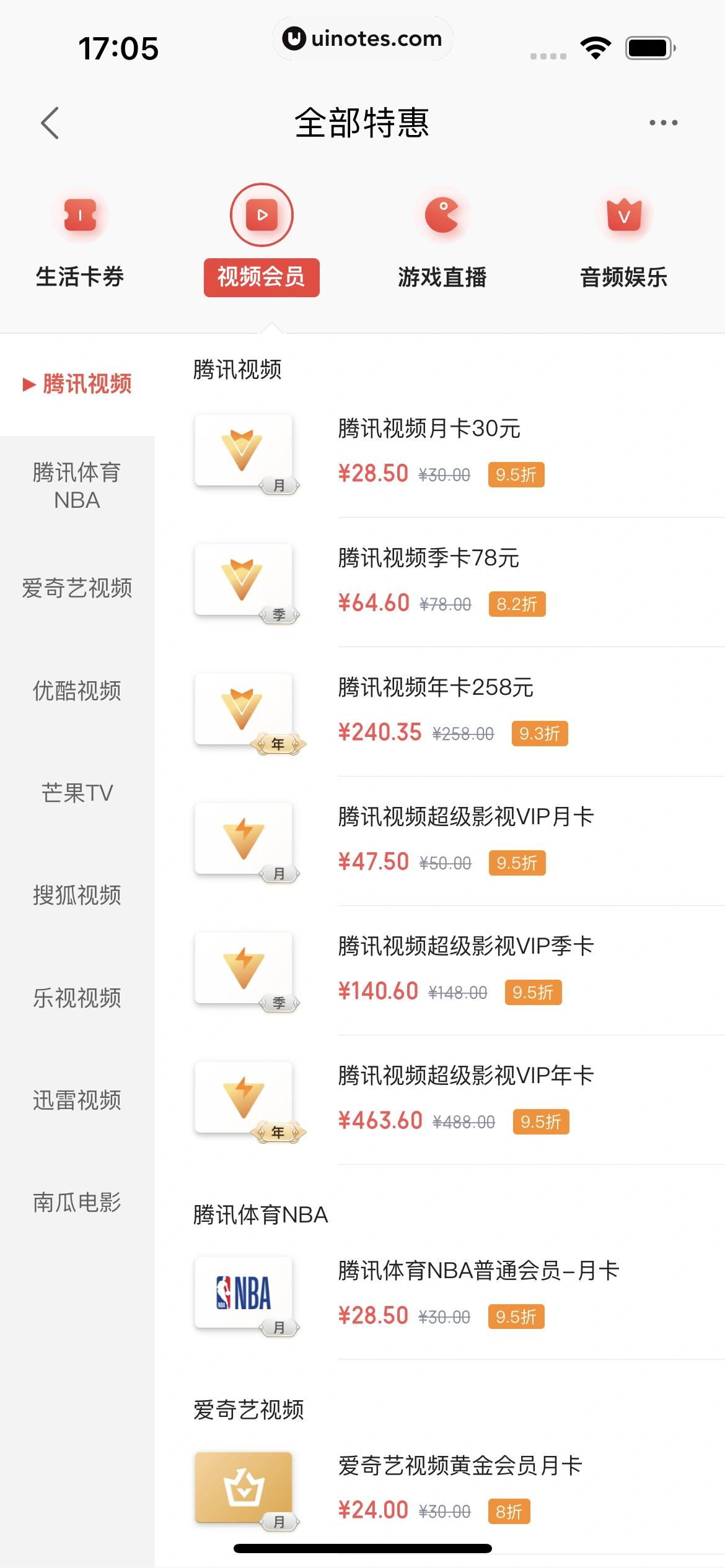This screenshot has width=725, height=1568.
Task: Select the 芒果TV sidebar category
Action: click(78, 794)
